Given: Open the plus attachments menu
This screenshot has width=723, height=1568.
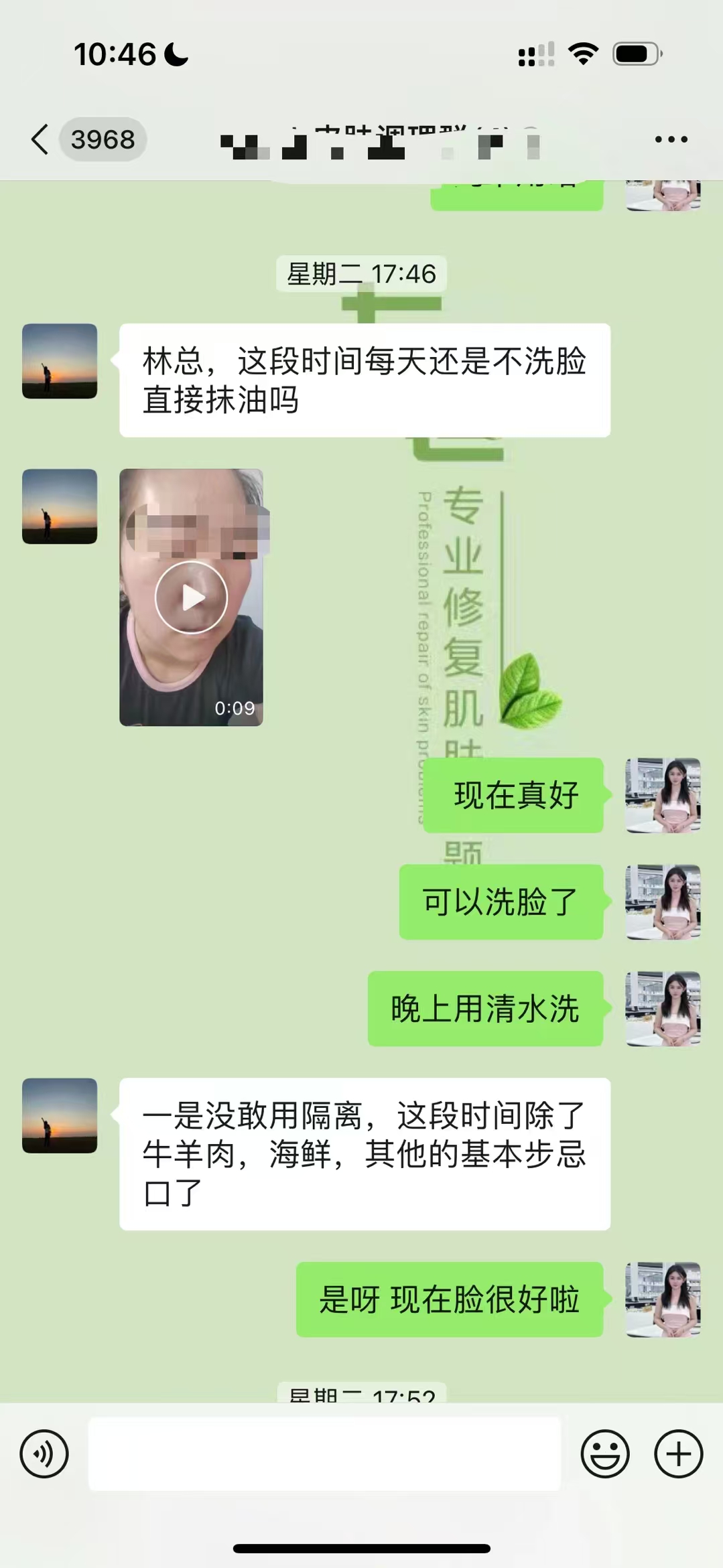Looking at the screenshot, I should 678,1454.
